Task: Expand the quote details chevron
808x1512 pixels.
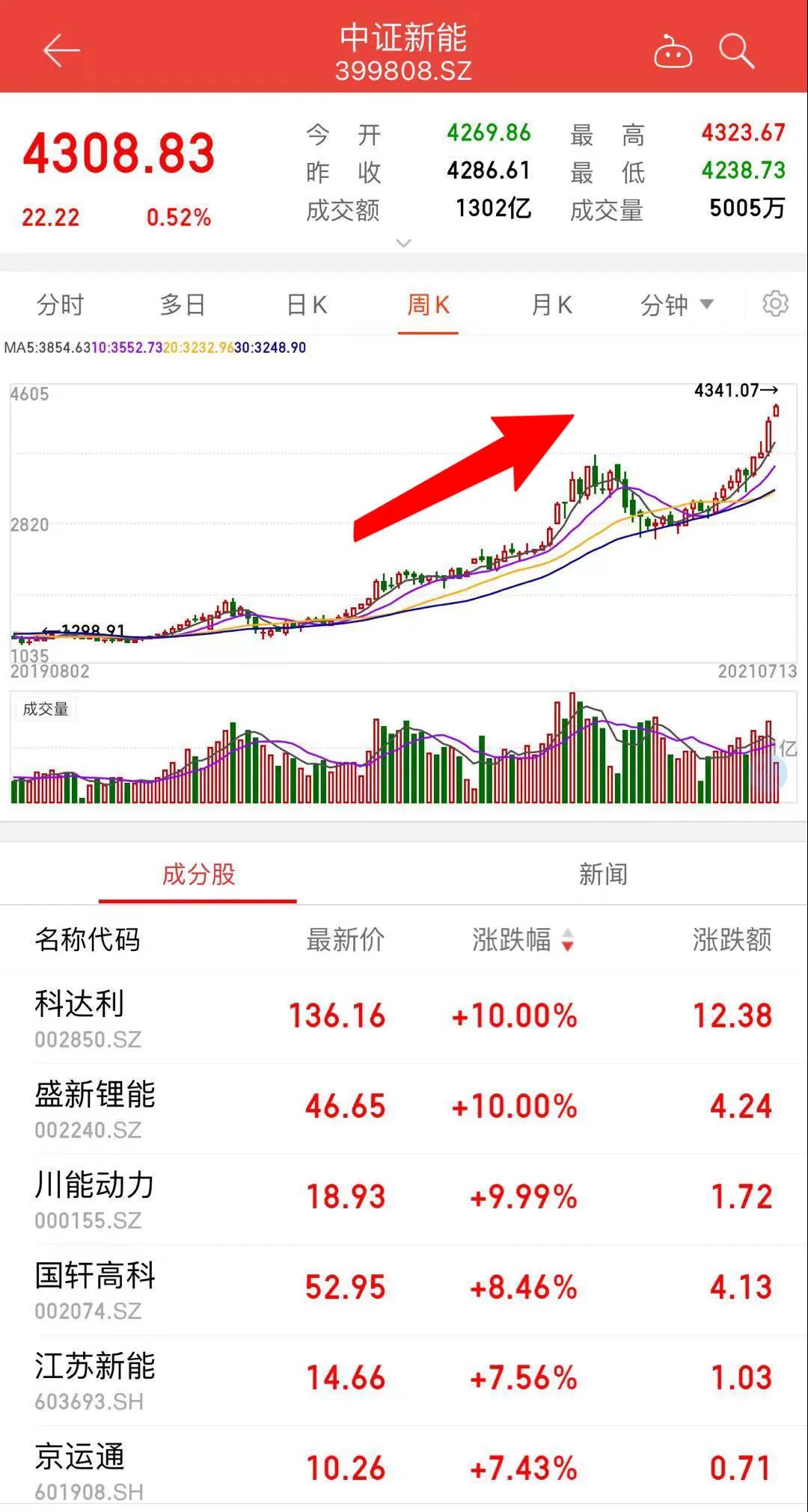Action: click(403, 243)
